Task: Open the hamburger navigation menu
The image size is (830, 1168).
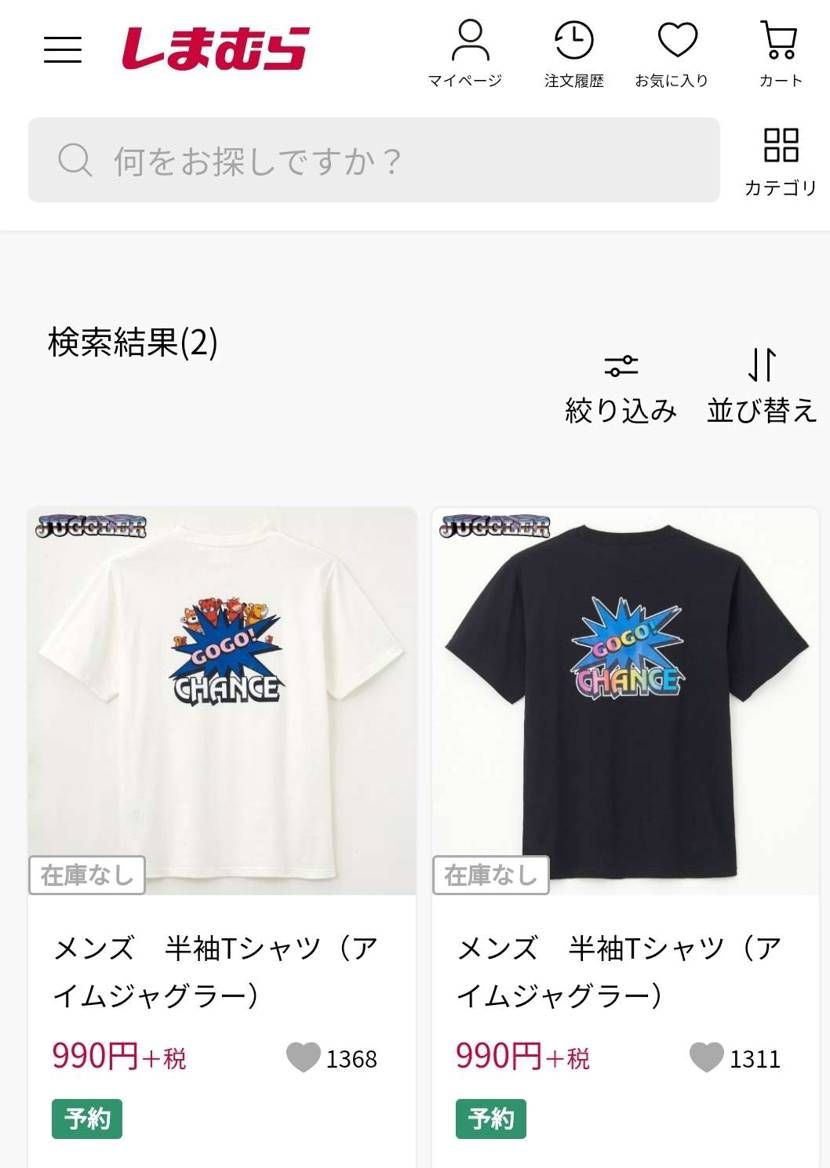Action: pyautogui.click(x=62, y=48)
